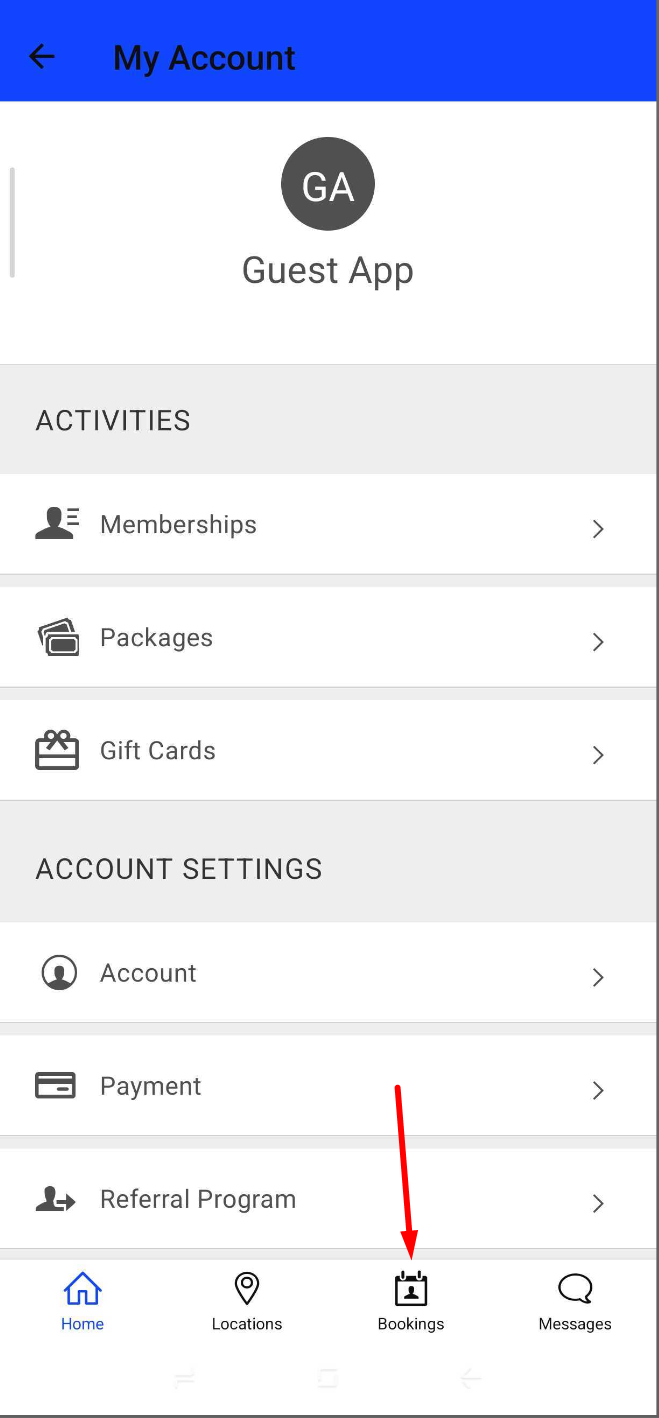Open Payment settings
This screenshot has height=1418, width=659.
328,1086
